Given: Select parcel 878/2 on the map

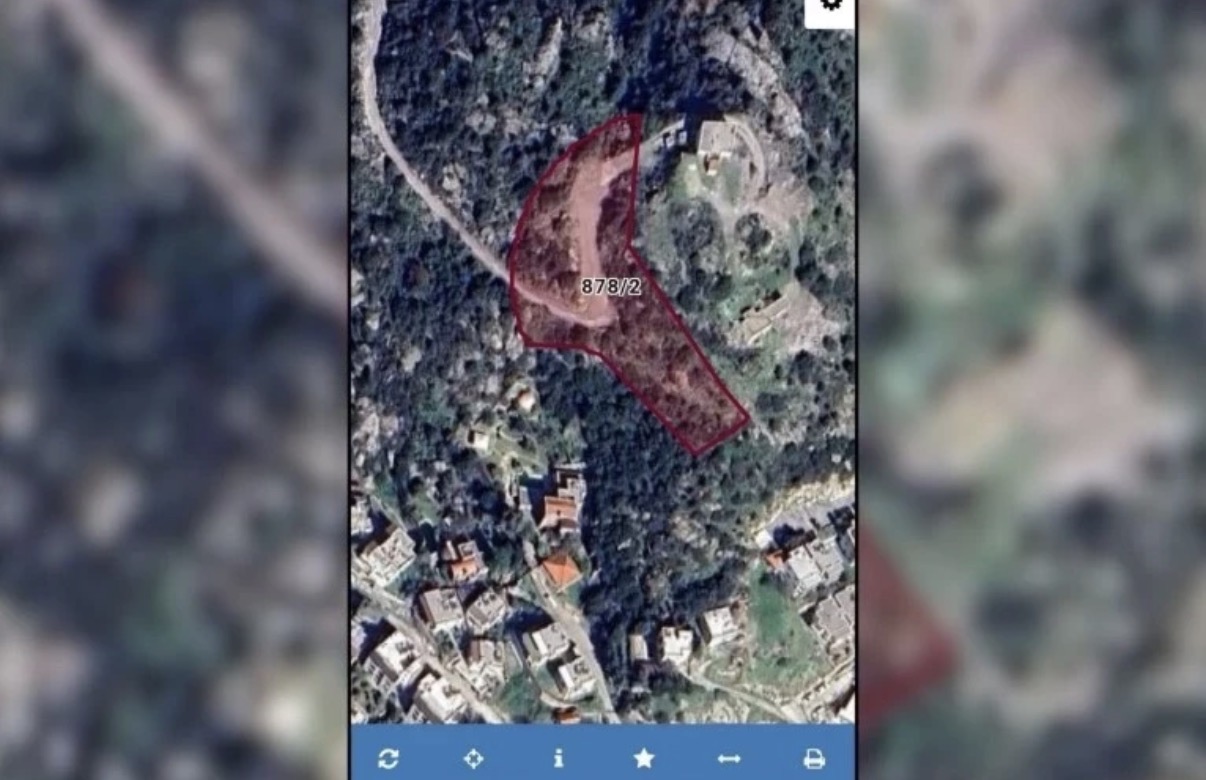Looking at the screenshot, I should tap(611, 287).
